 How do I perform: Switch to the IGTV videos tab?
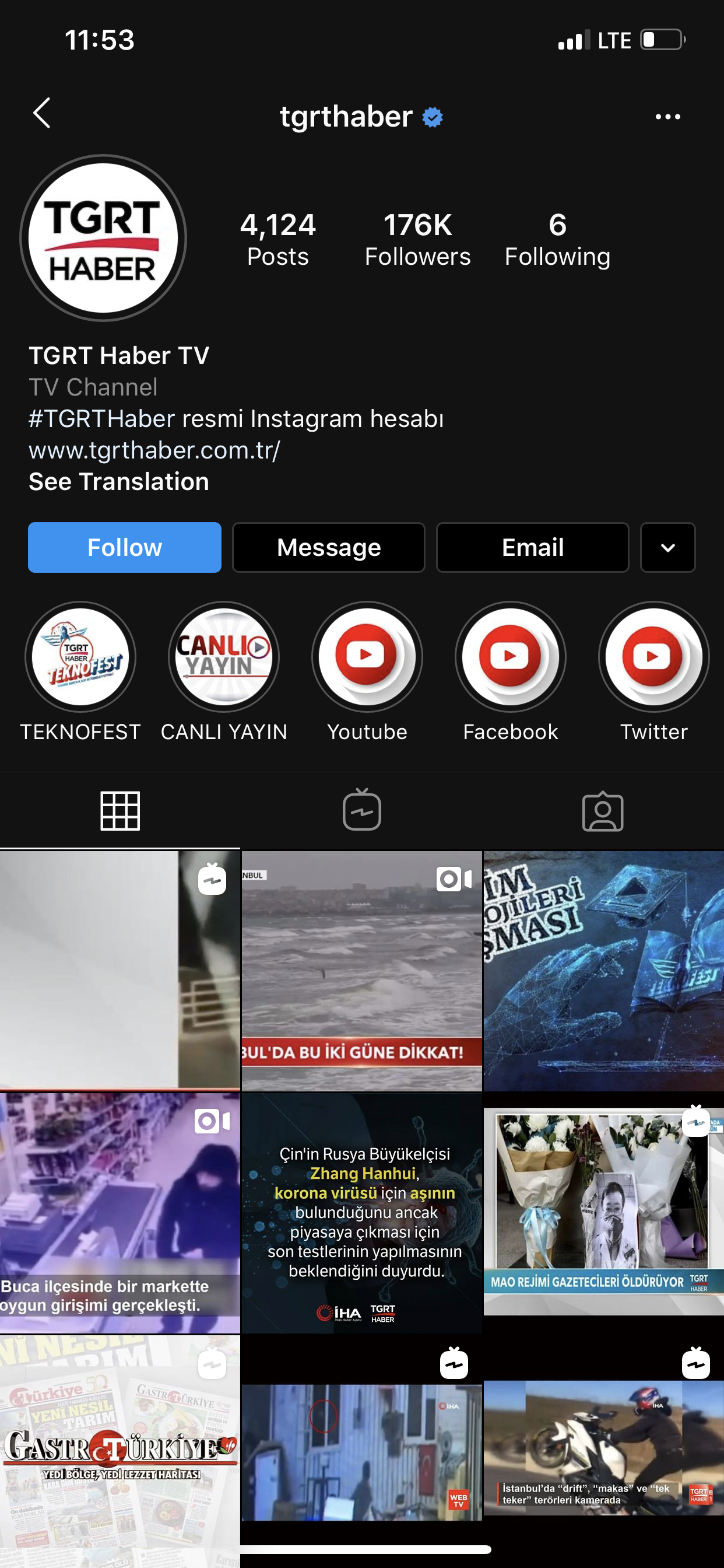[x=362, y=810]
